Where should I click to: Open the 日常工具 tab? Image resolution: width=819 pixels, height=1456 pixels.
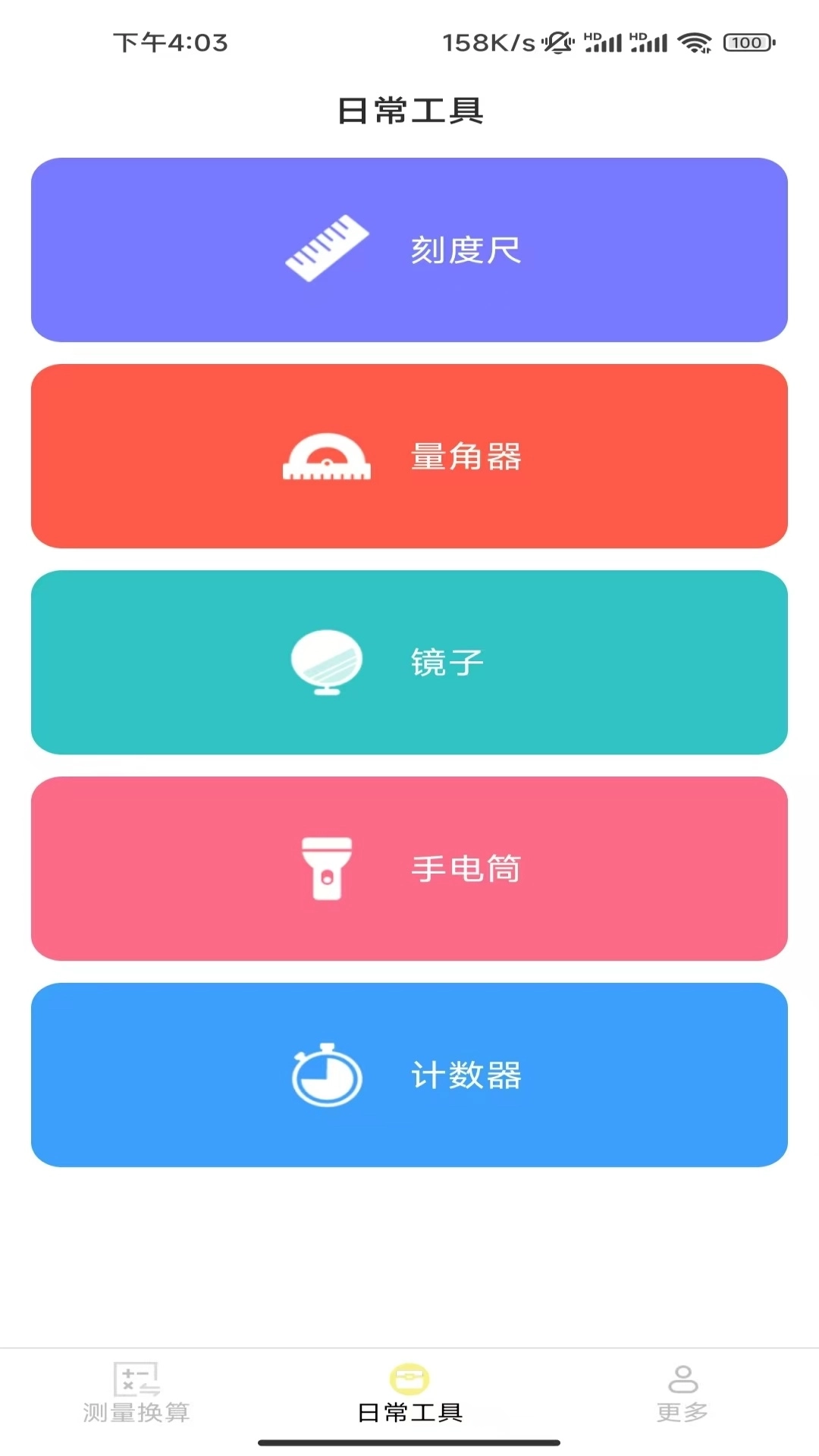409,1410
